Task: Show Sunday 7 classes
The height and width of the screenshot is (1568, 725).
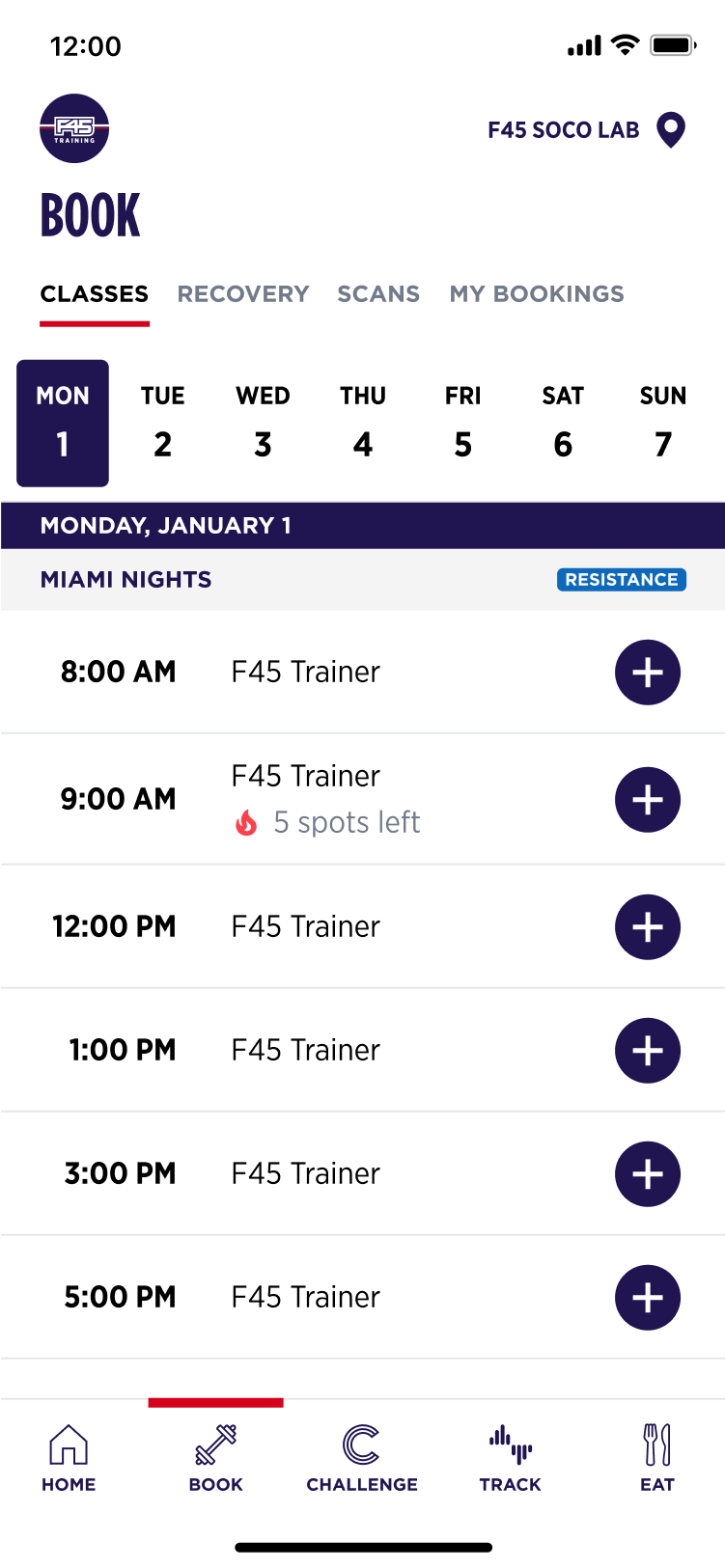Action: pos(663,423)
